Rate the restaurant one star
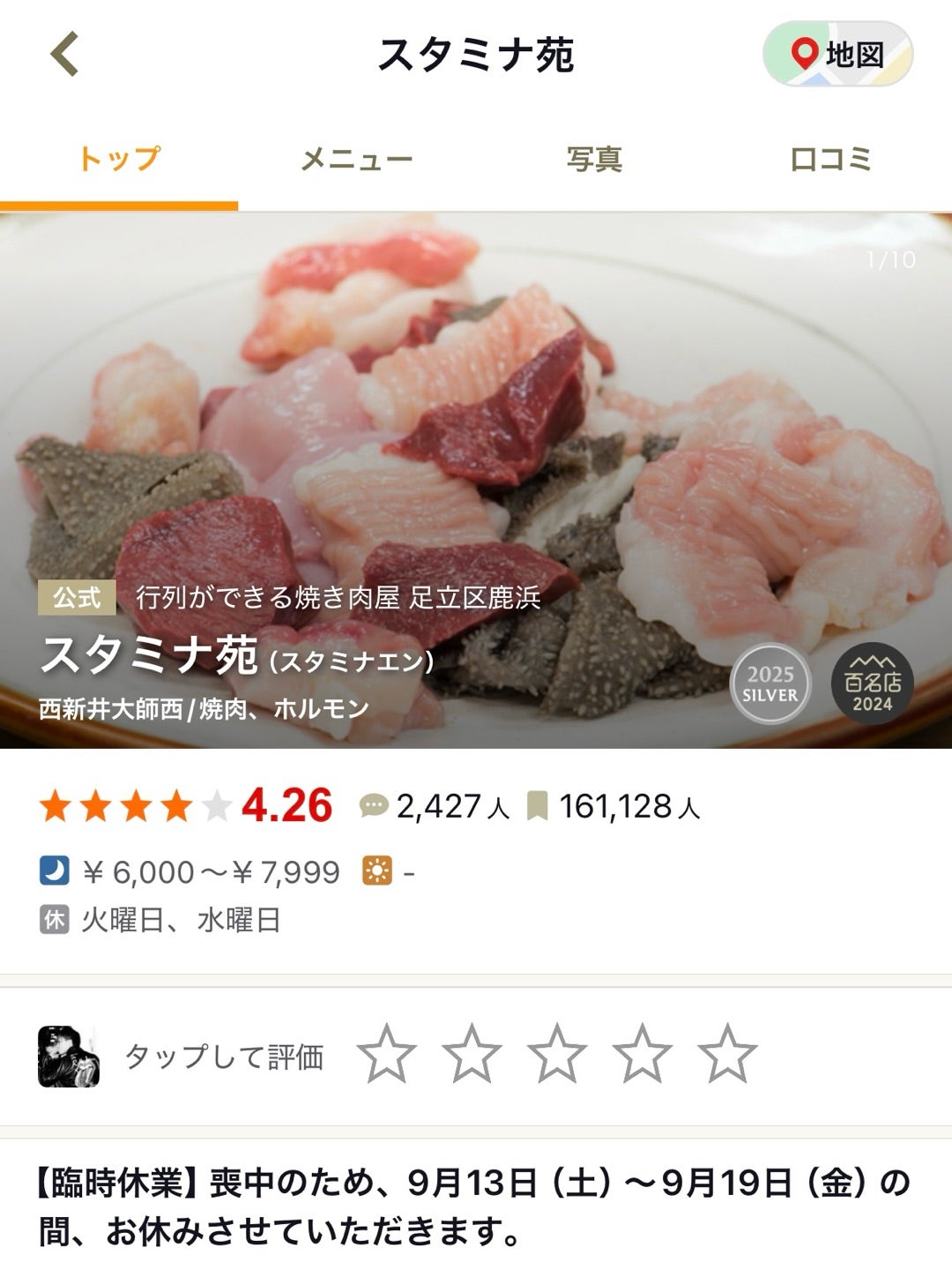 387,1054
